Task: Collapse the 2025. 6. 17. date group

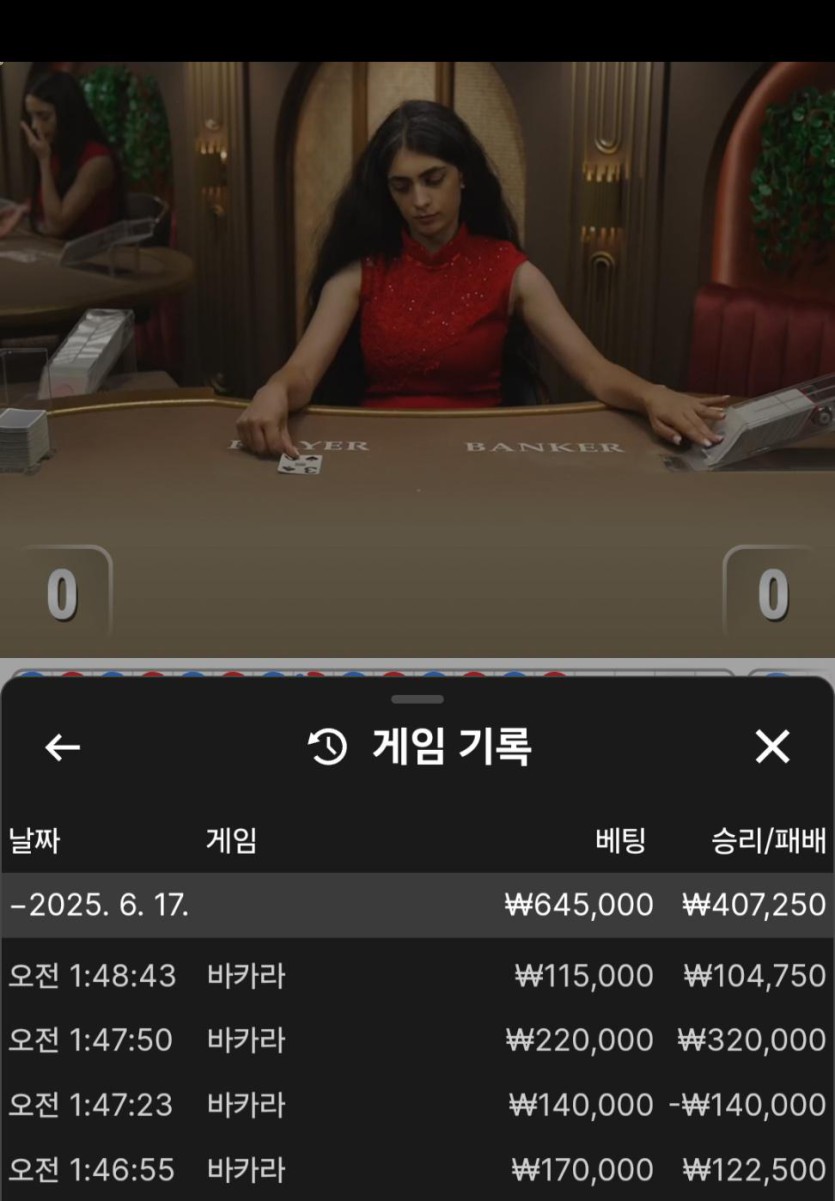Action: 100,906
